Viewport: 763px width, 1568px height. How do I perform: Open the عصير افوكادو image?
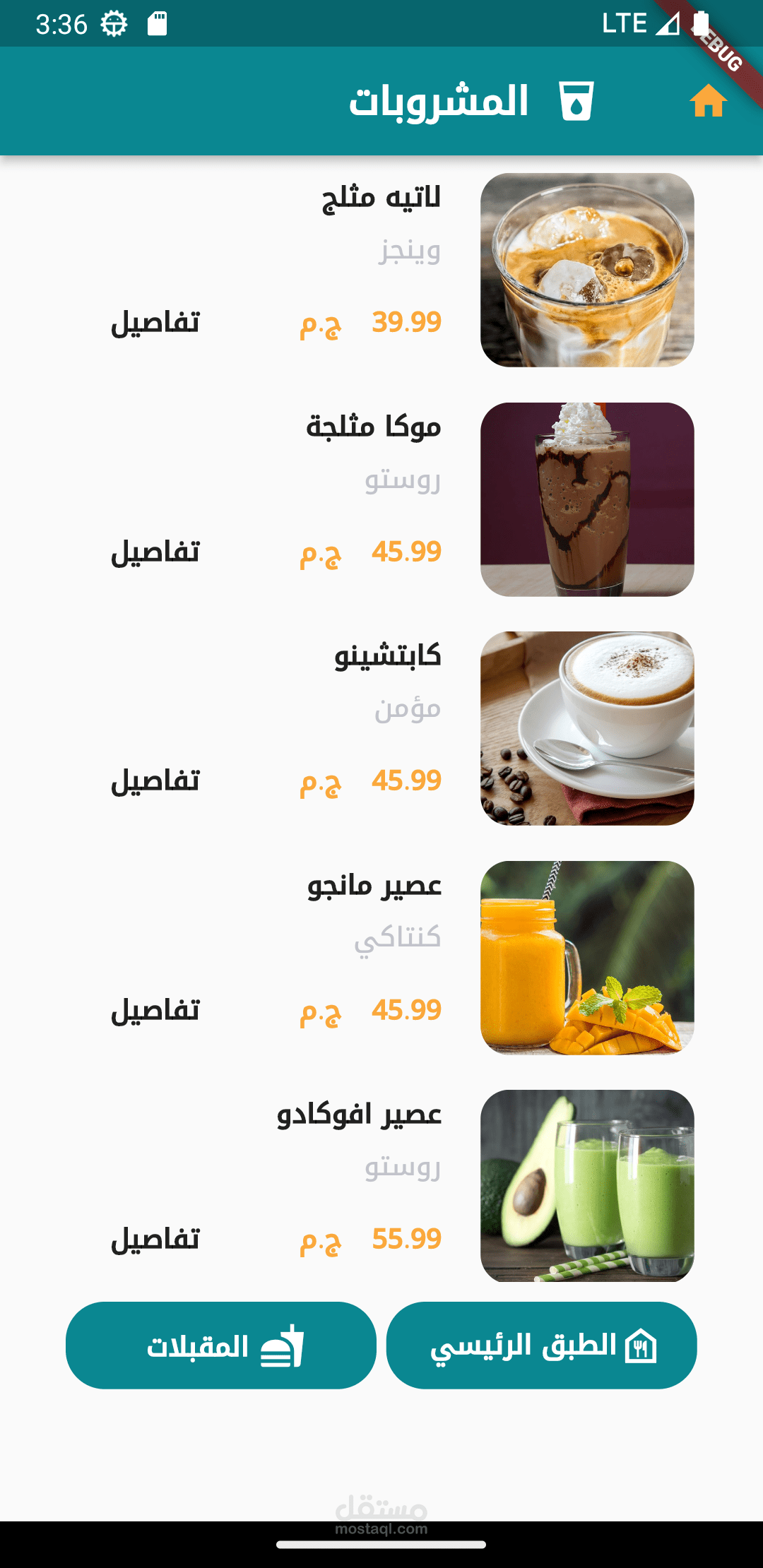tap(587, 1186)
